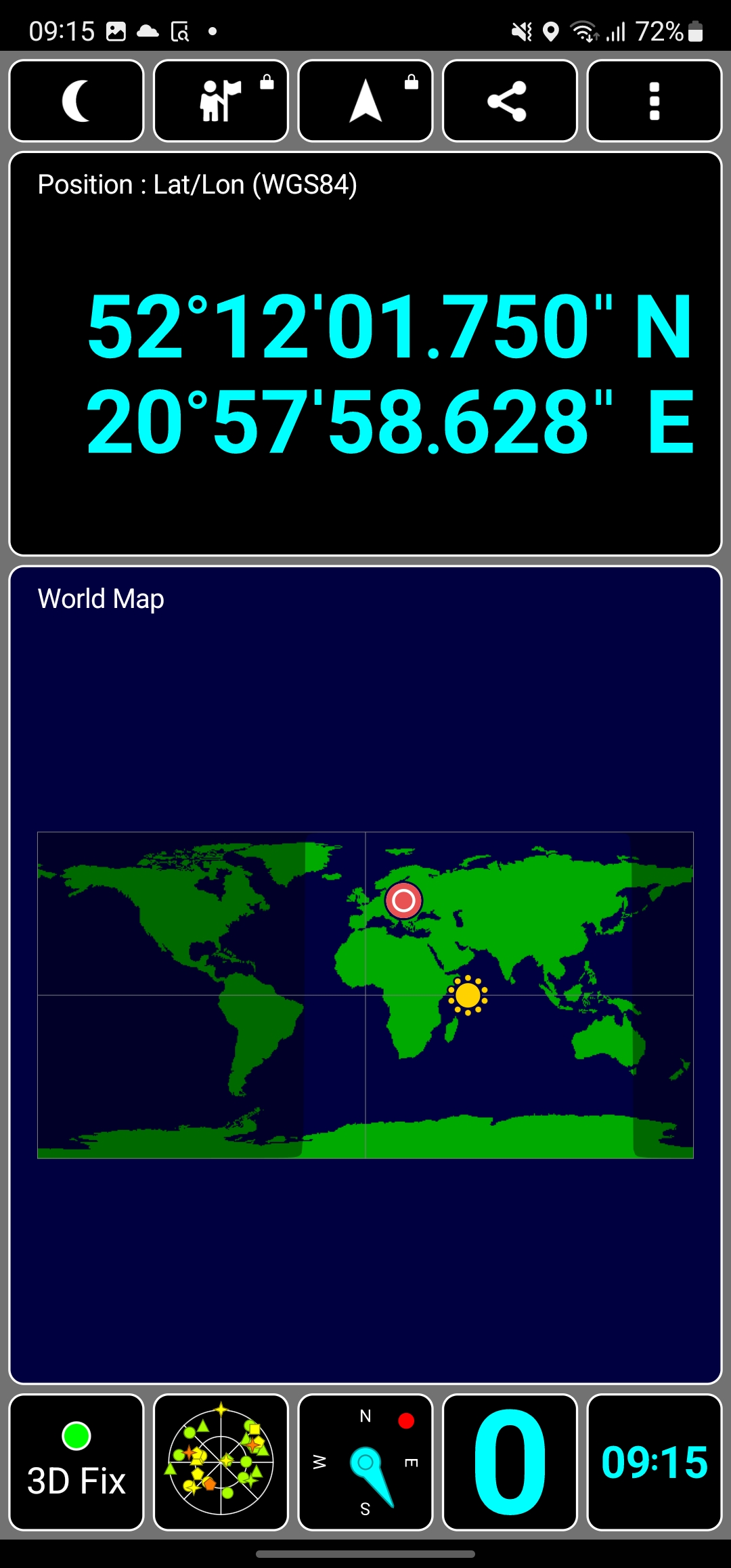Open the speed tile showing 0
Image resolution: width=731 pixels, height=1568 pixels.
510,1462
